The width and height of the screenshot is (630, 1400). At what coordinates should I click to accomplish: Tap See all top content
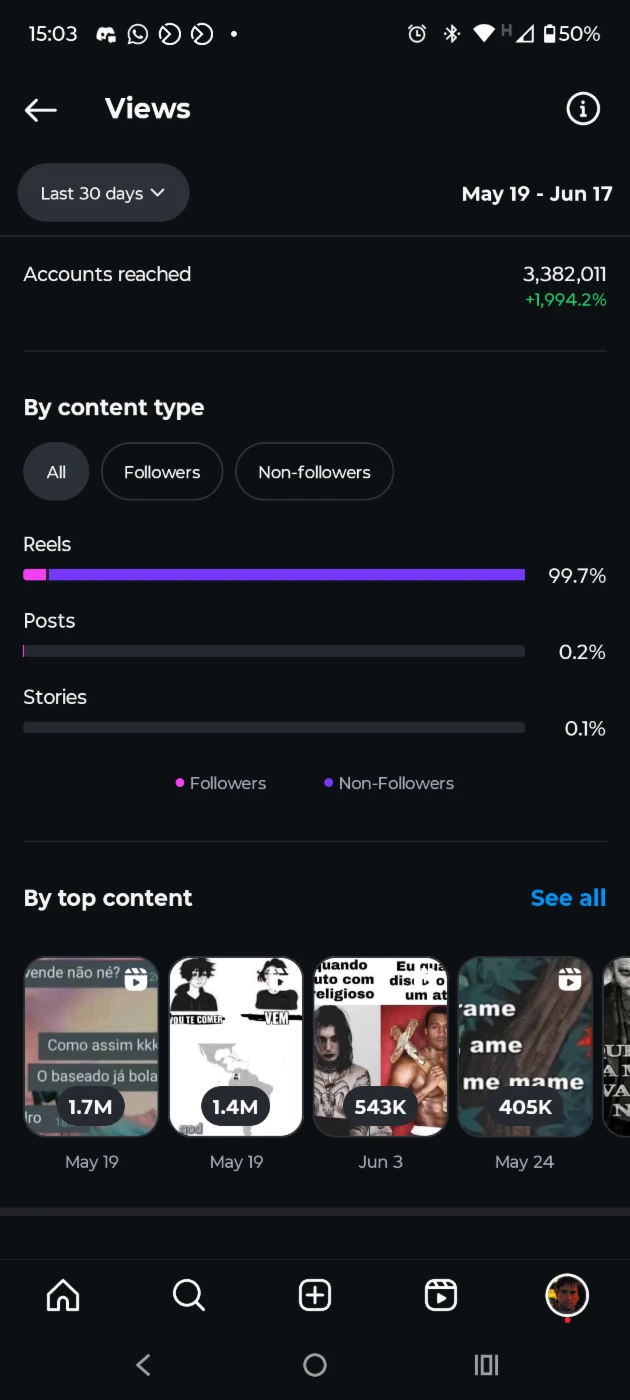568,898
